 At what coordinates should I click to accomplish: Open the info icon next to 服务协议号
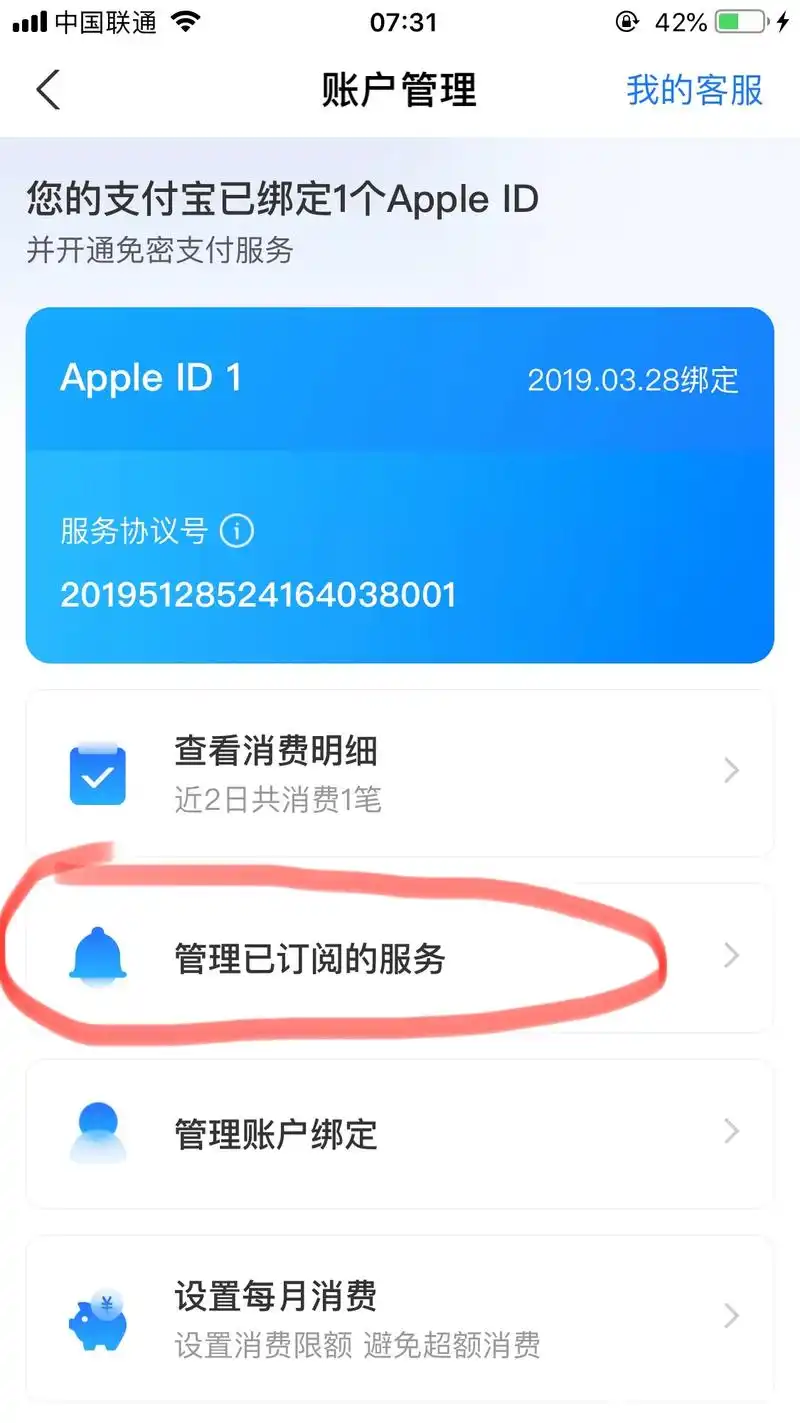point(237,531)
